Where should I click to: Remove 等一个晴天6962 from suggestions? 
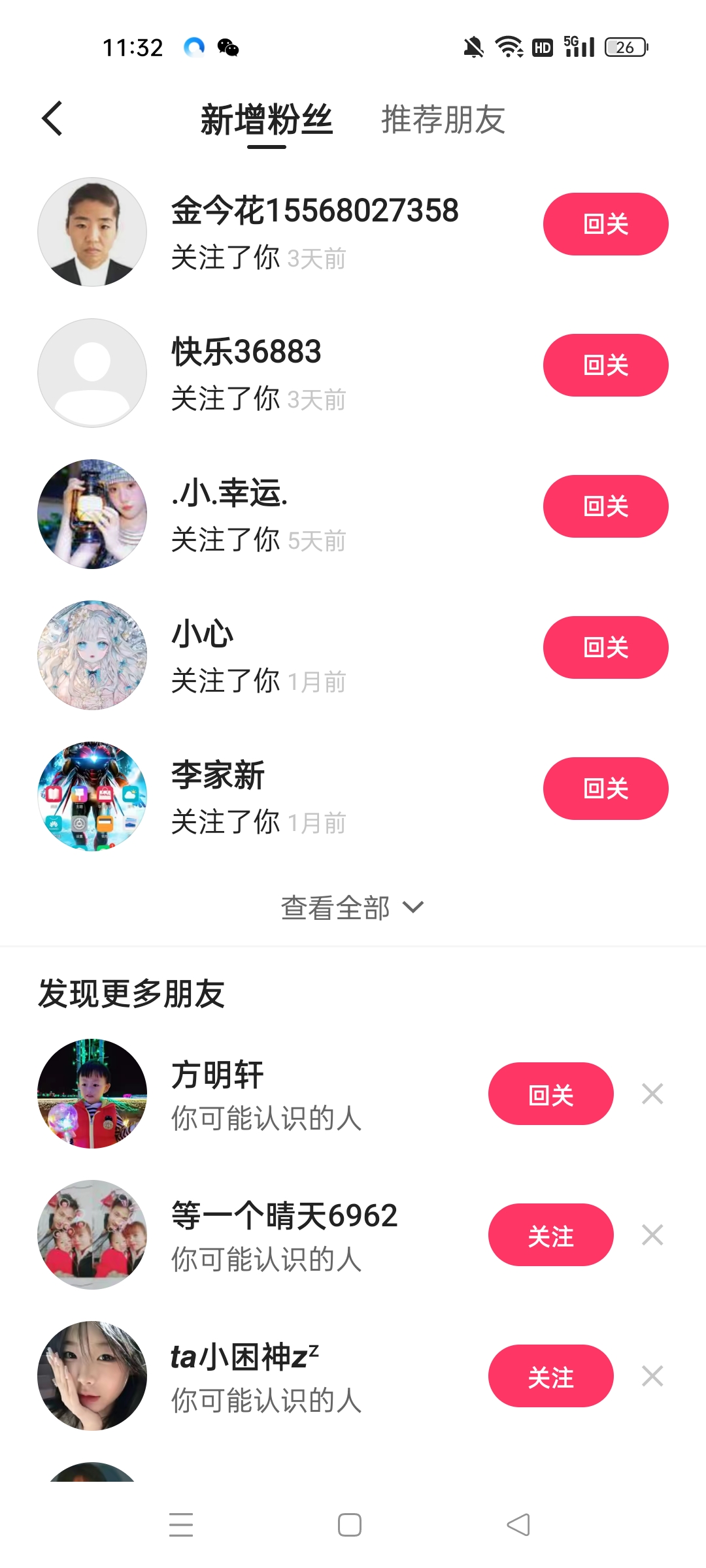tap(652, 1235)
